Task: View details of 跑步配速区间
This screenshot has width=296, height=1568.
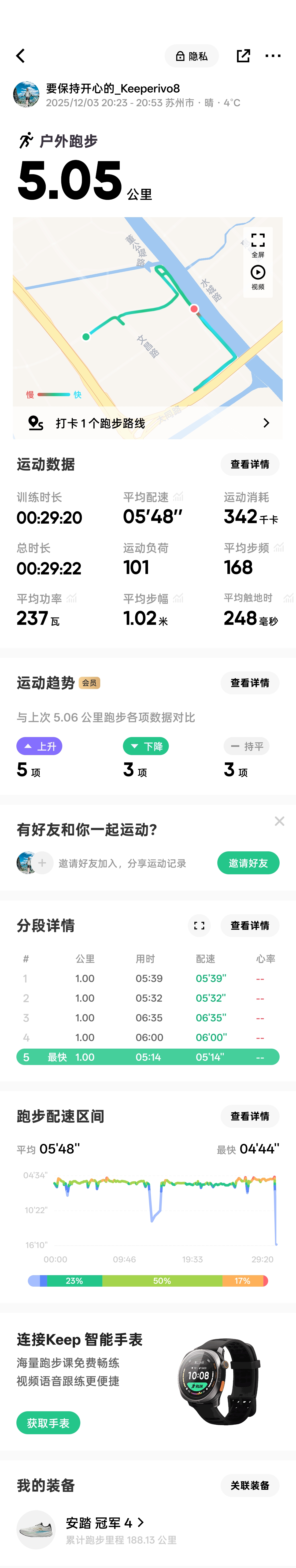Action: click(250, 1116)
